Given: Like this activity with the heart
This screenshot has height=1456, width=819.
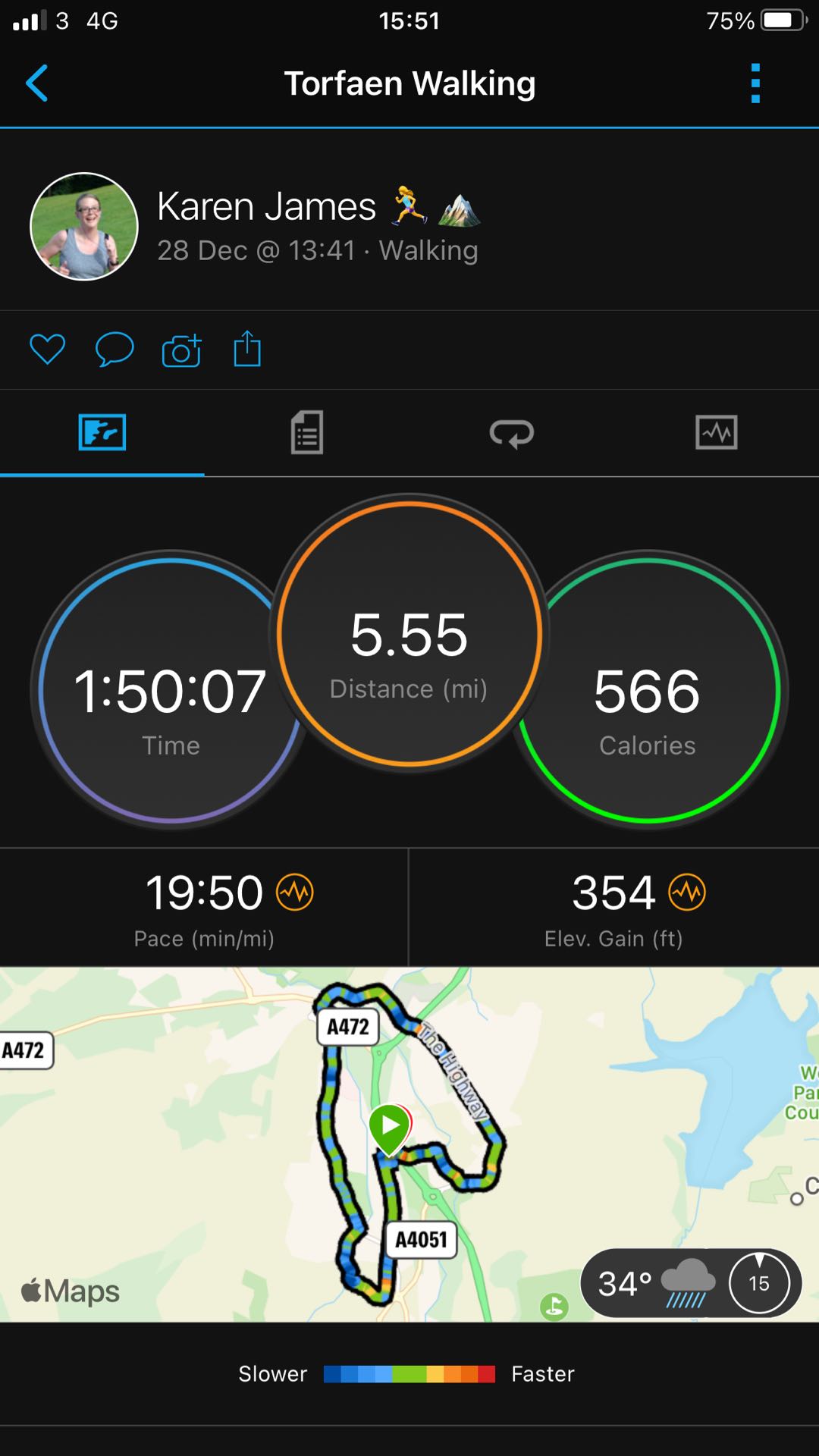Looking at the screenshot, I should [47, 350].
